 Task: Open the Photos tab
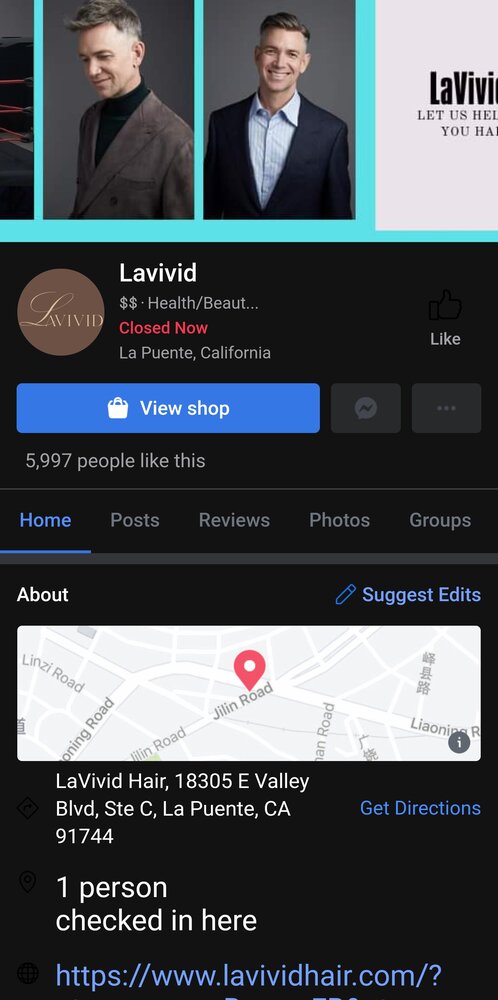[x=339, y=520]
